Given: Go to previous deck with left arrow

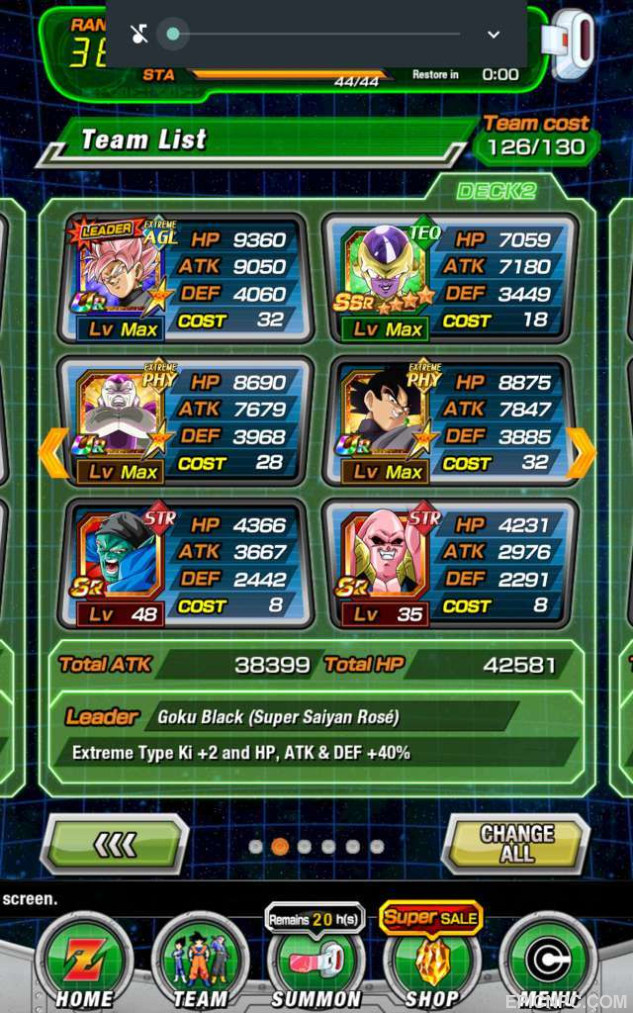Looking at the screenshot, I should tap(54, 453).
